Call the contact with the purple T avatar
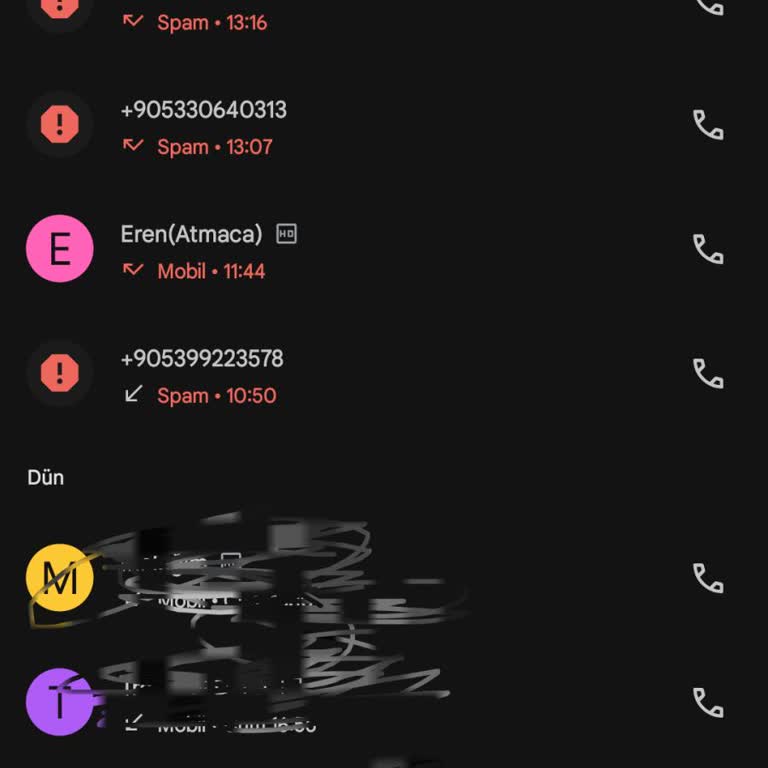 tap(708, 703)
